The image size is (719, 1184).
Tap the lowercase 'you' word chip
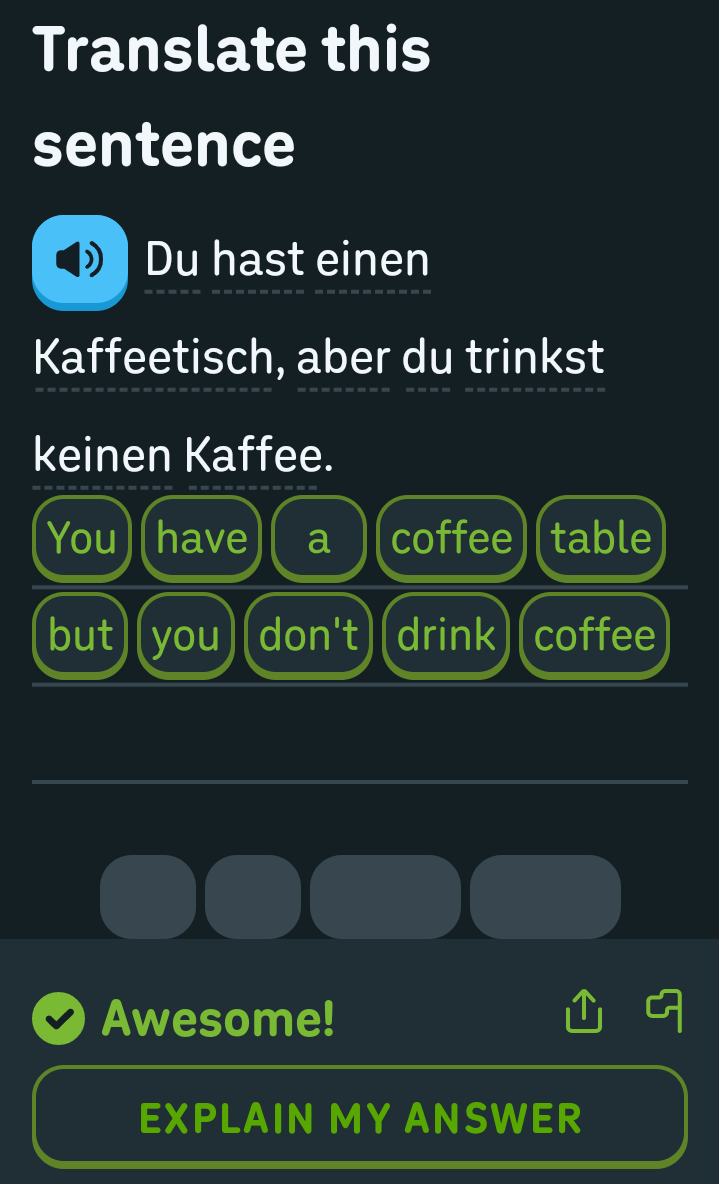coord(186,635)
